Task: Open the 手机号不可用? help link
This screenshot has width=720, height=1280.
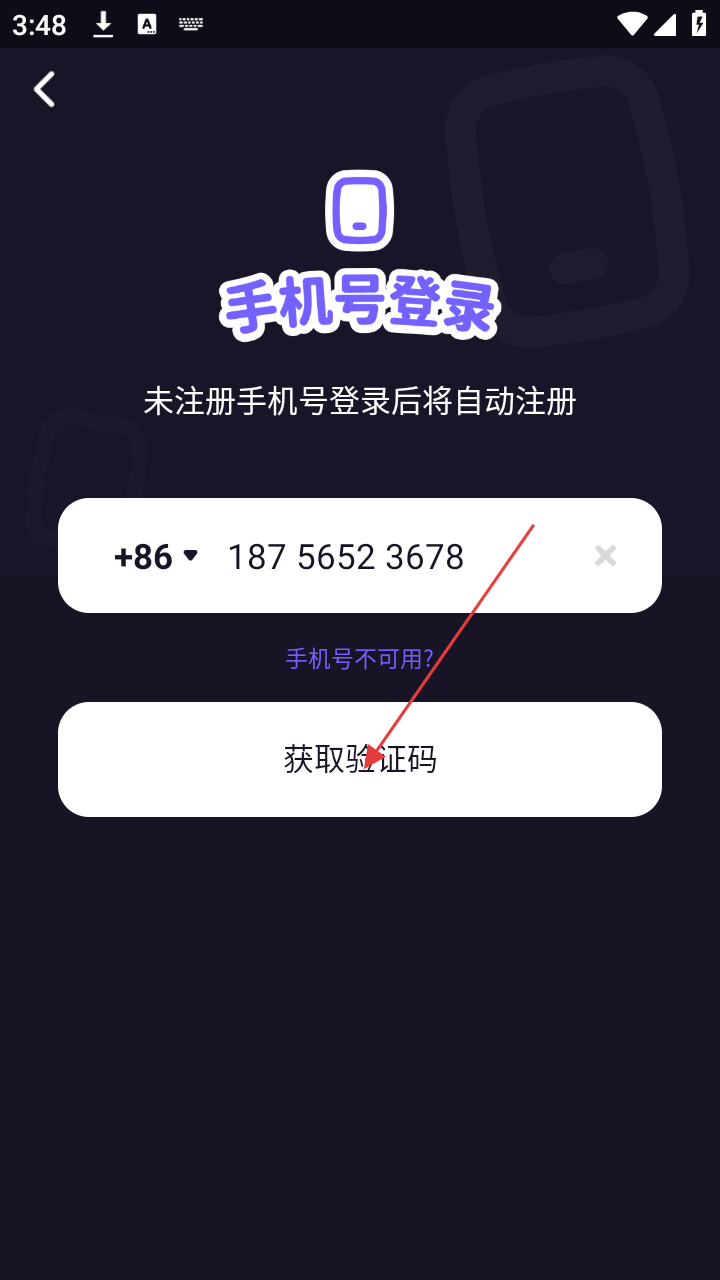Action: point(360,659)
